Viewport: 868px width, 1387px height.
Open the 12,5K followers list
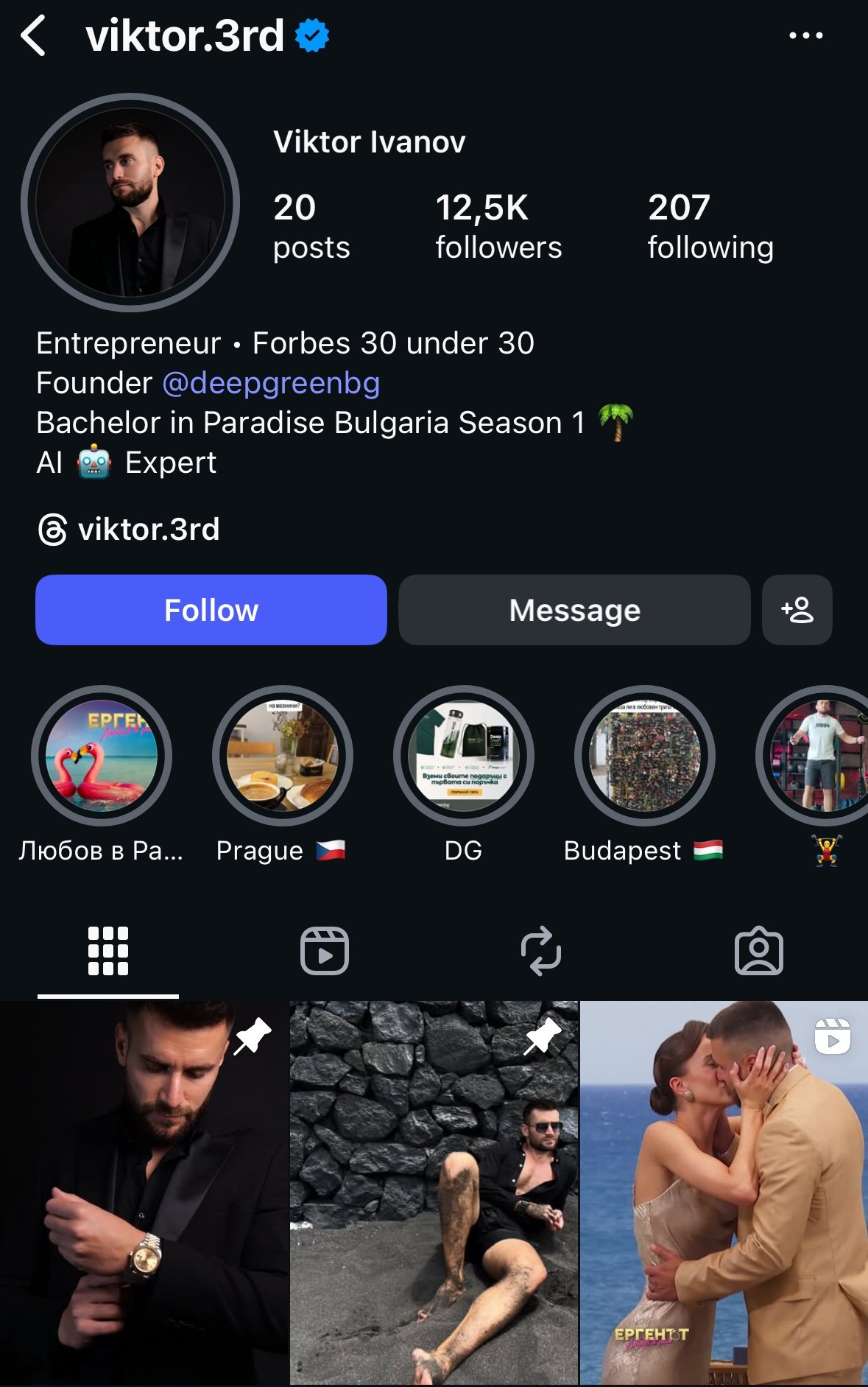(x=498, y=226)
